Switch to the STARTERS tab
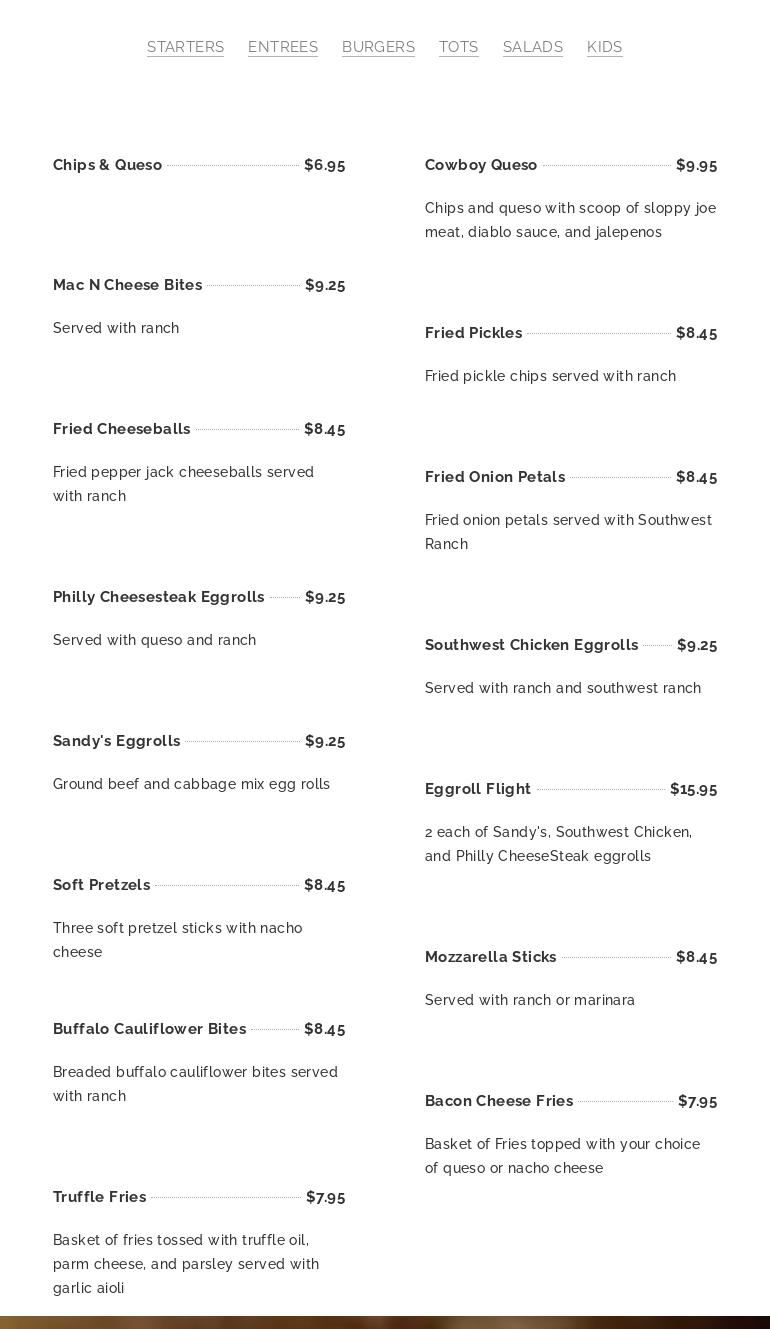 pos(185,47)
